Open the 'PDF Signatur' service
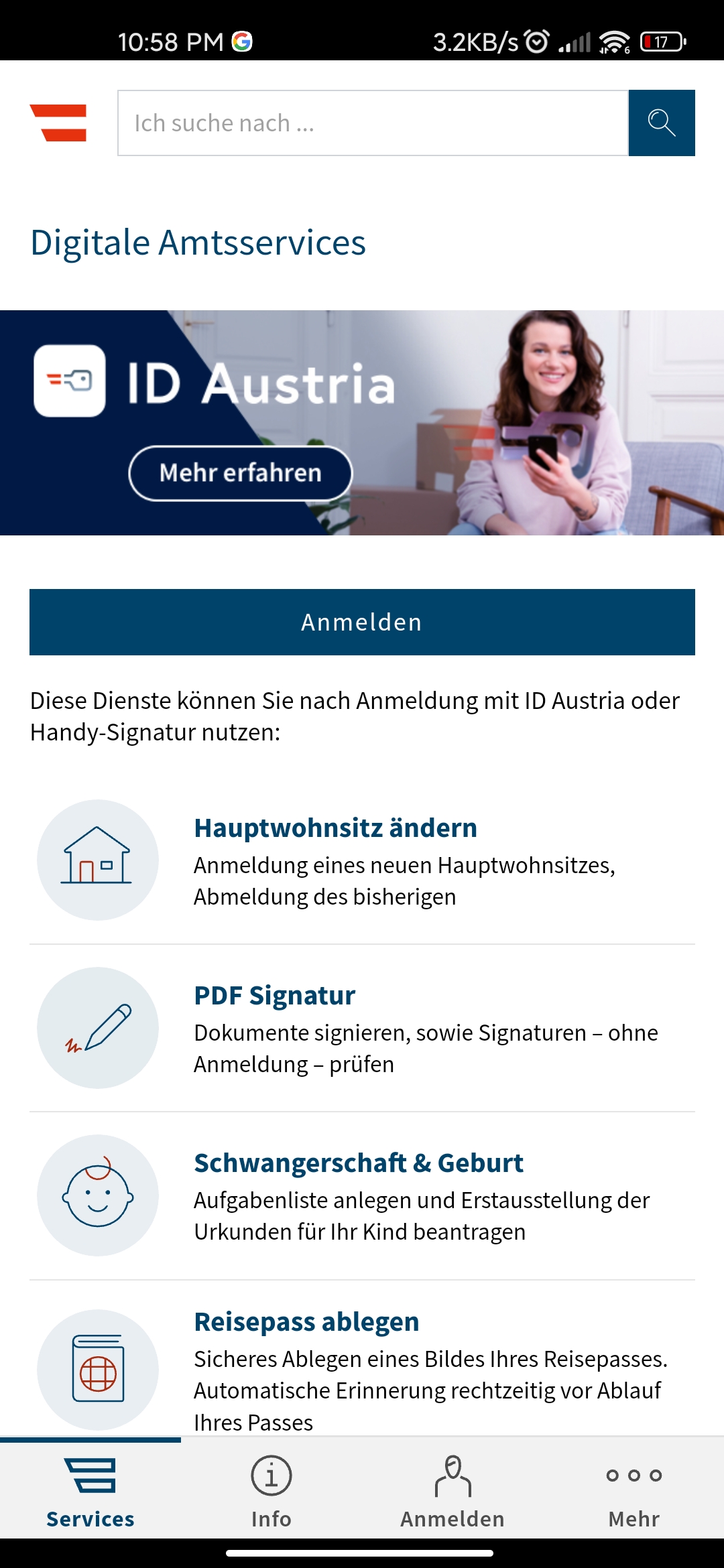The width and height of the screenshot is (724, 1568). [x=274, y=996]
